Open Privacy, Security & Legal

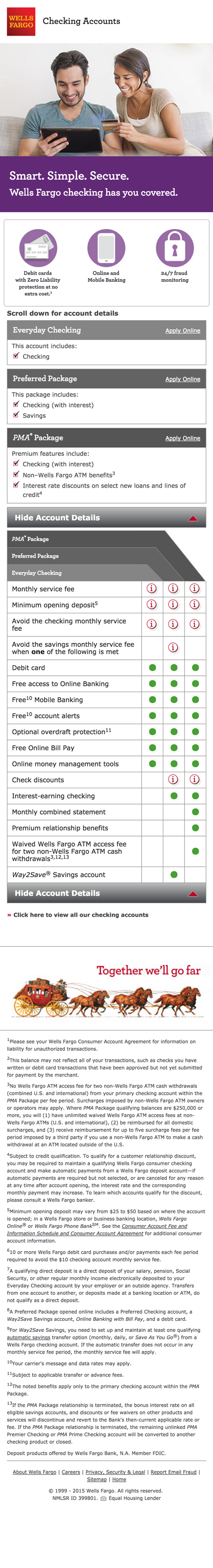[x=115, y=1472]
